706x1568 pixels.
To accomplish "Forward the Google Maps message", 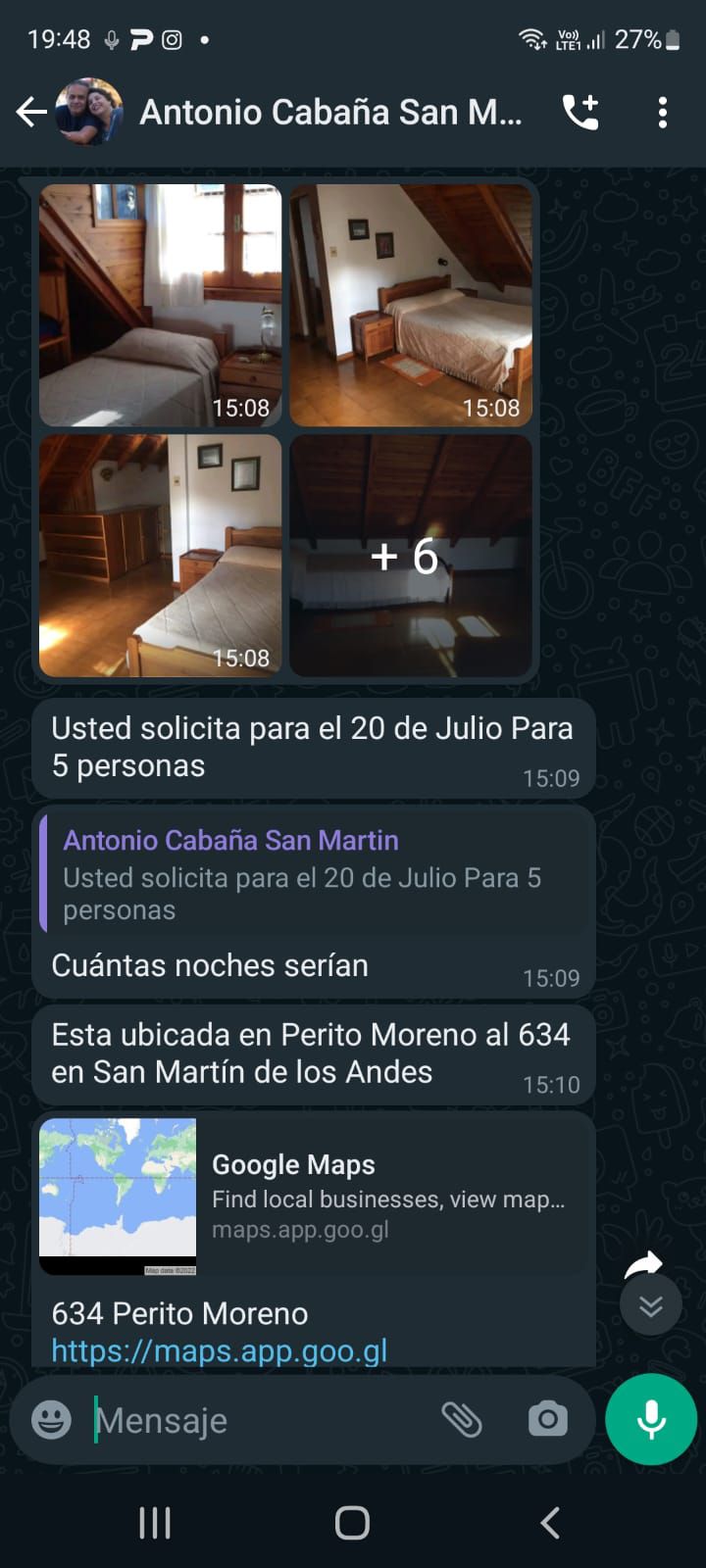I will [x=643, y=1264].
